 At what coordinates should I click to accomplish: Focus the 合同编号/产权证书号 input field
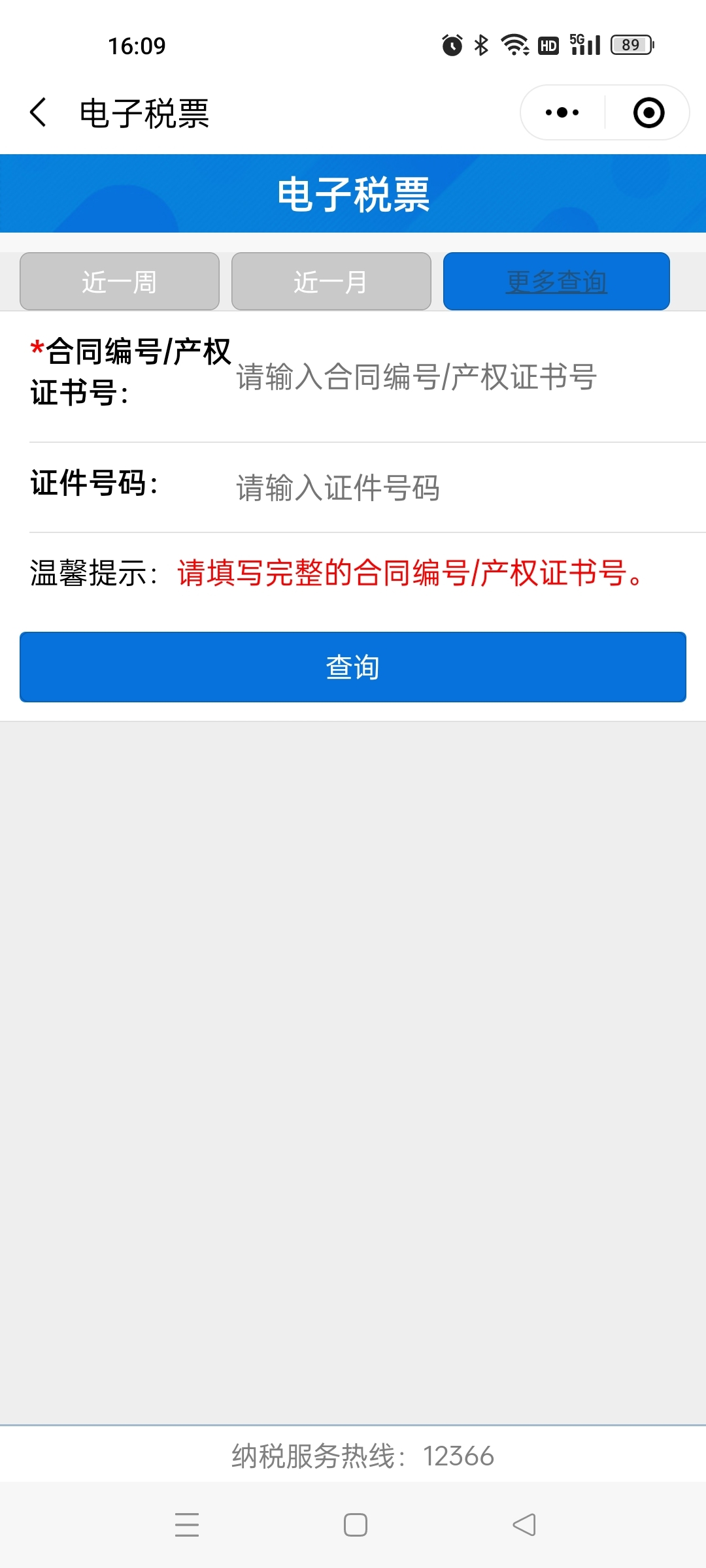pyautogui.click(x=458, y=377)
